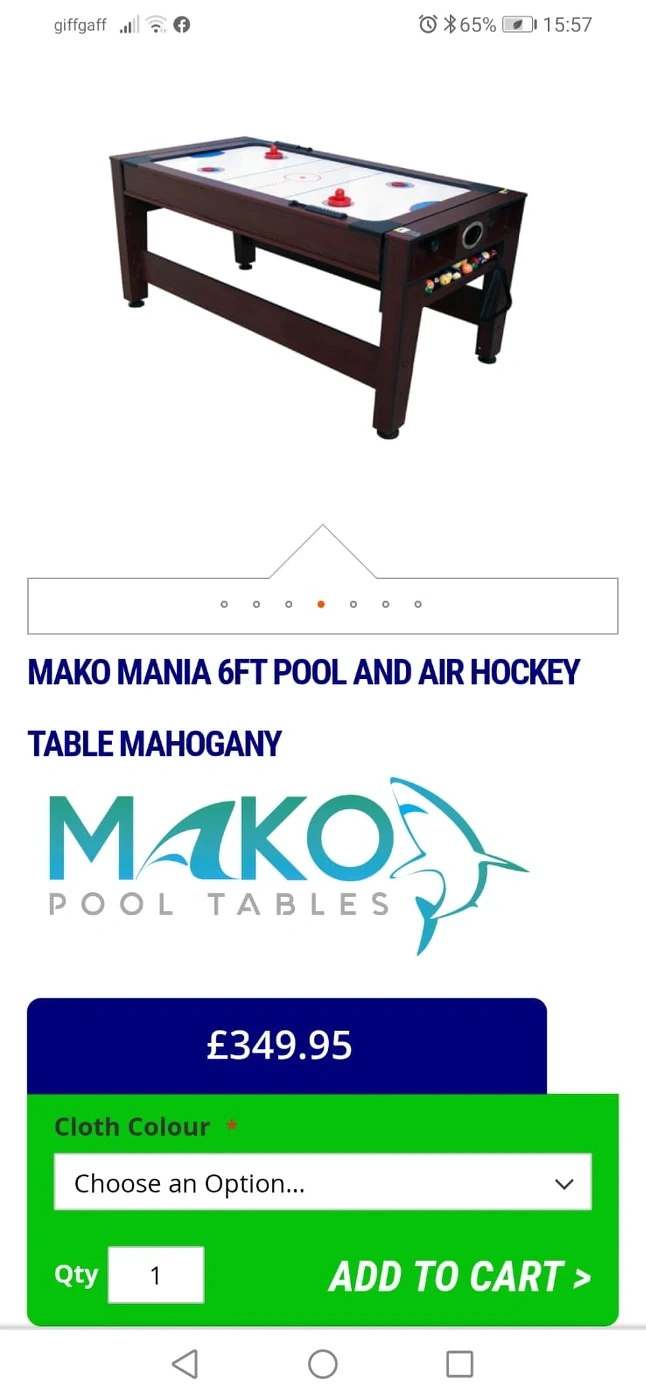Select the last image indicator dot

[x=418, y=604]
